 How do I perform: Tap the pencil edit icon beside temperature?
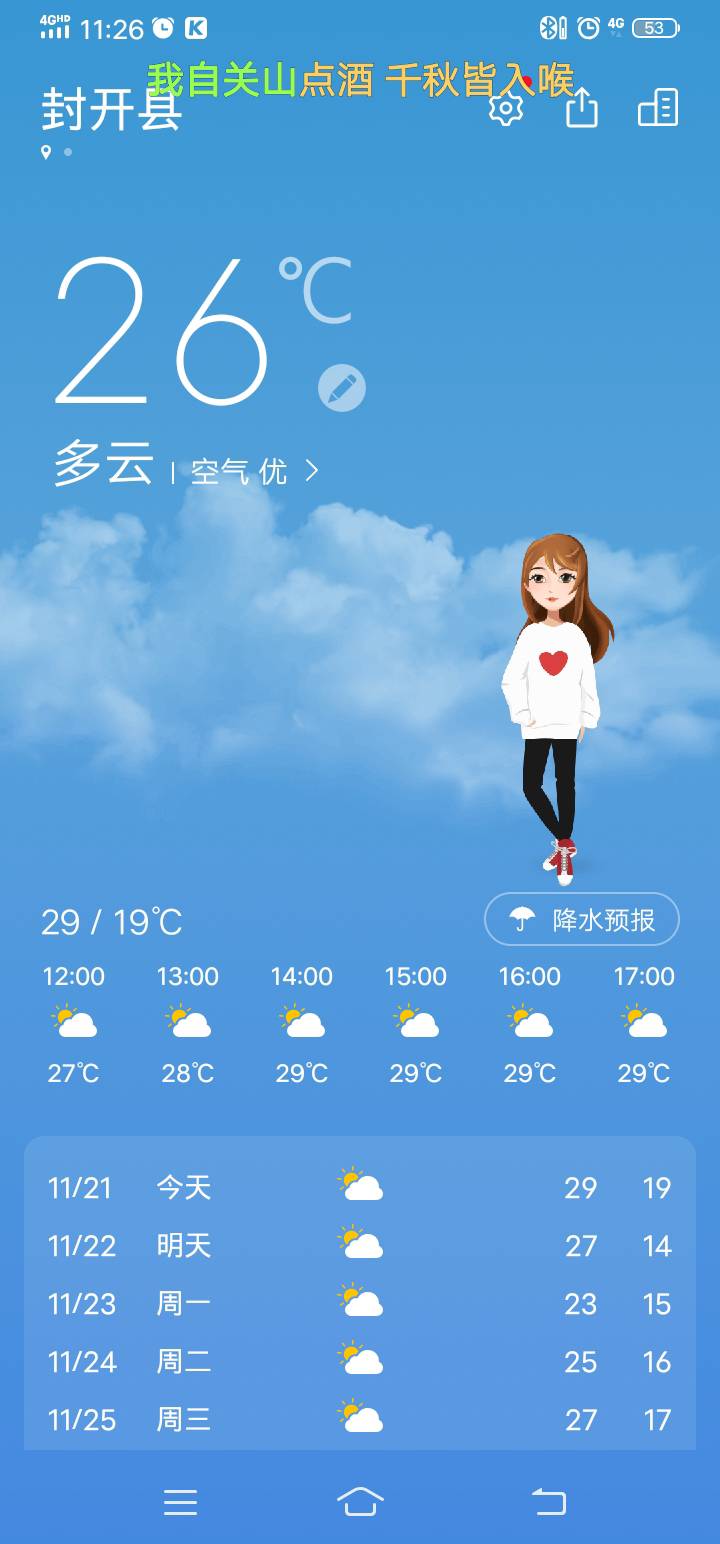[x=342, y=388]
